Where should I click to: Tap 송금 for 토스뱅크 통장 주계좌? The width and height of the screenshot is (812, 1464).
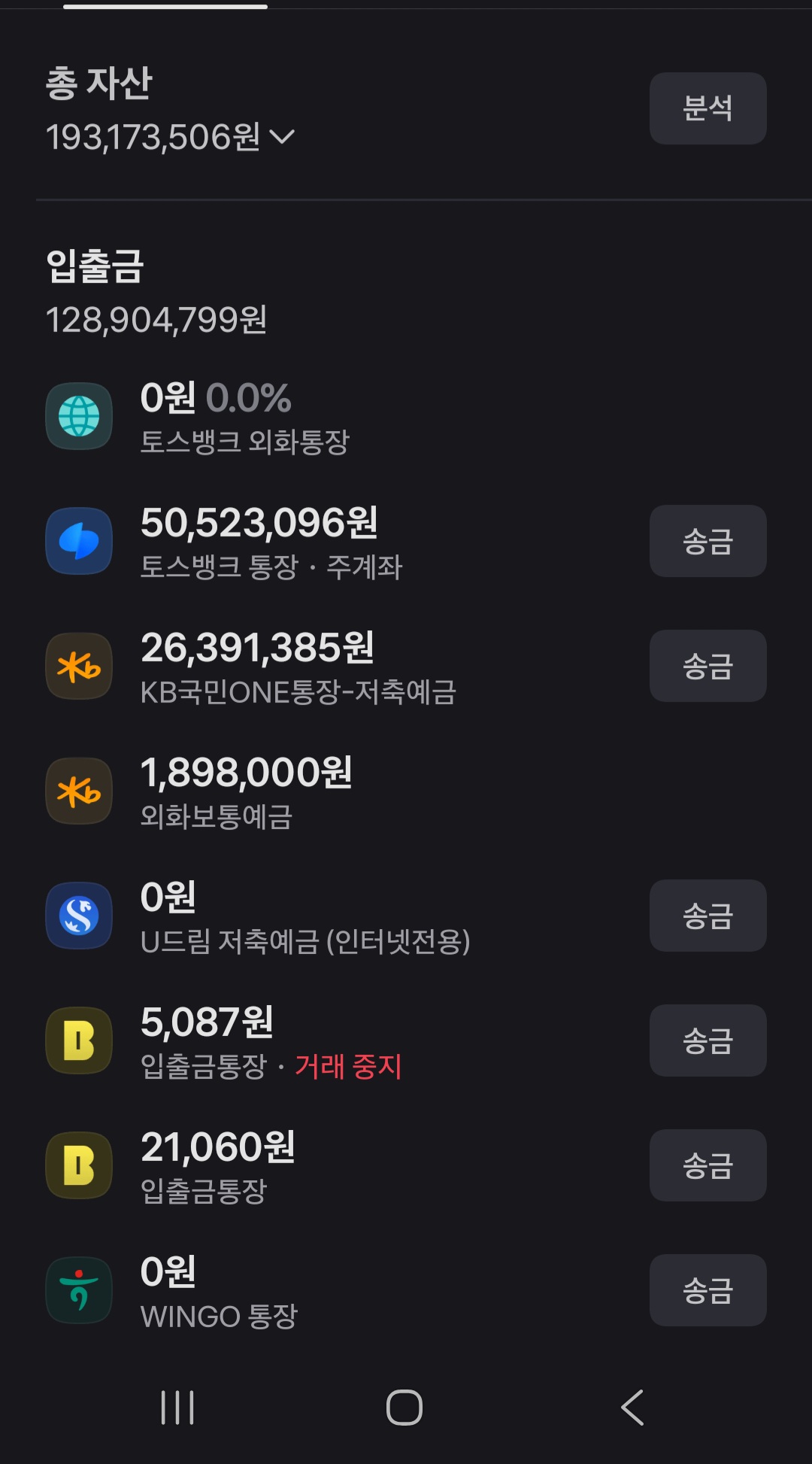click(x=707, y=541)
